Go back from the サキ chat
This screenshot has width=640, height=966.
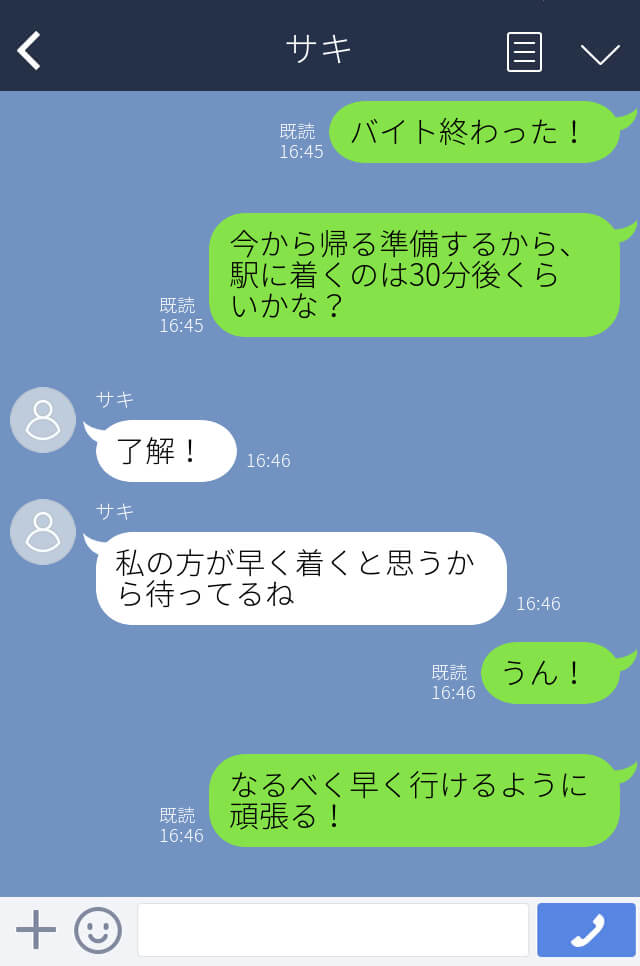(x=29, y=50)
